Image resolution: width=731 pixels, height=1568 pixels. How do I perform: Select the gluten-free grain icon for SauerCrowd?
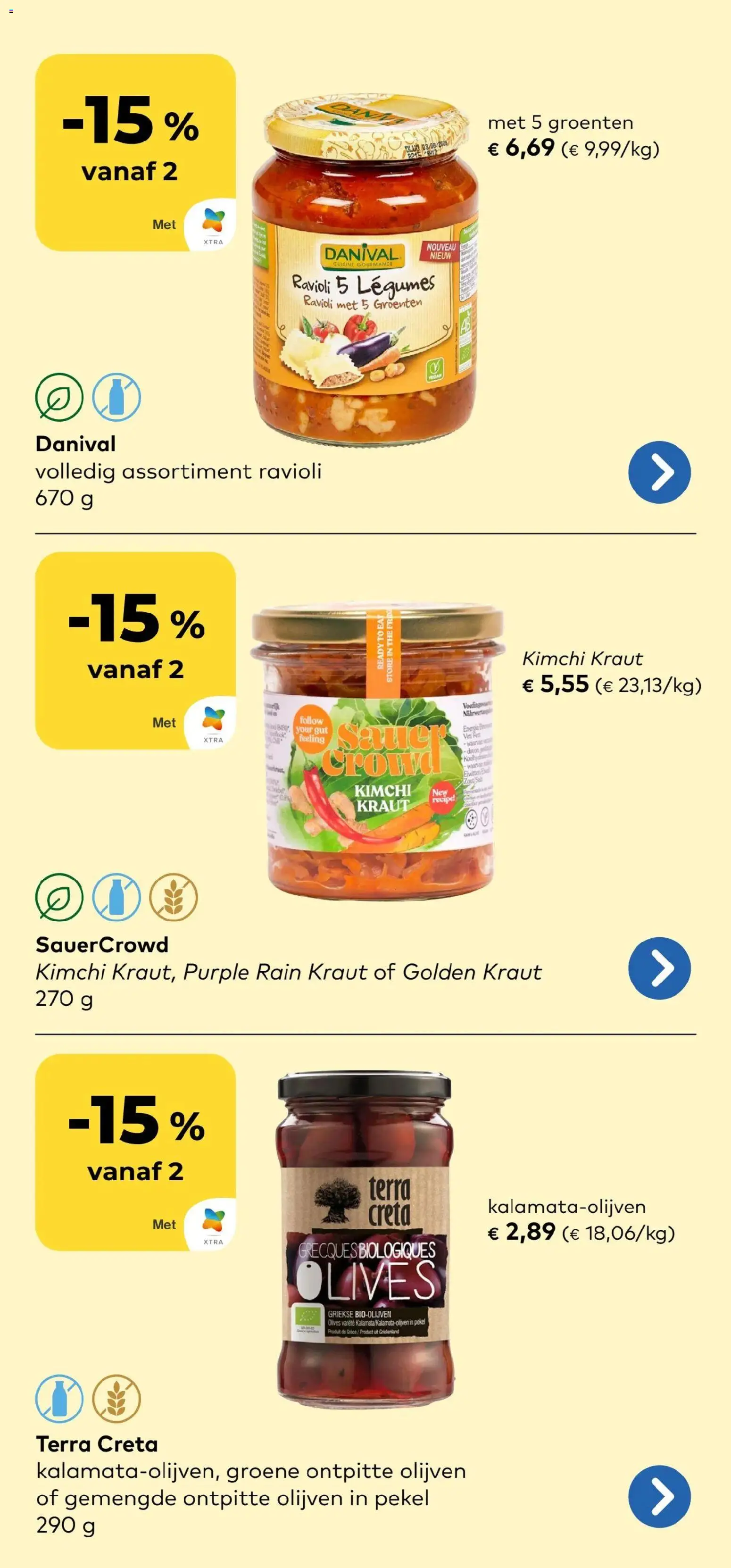(x=174, y=899)
